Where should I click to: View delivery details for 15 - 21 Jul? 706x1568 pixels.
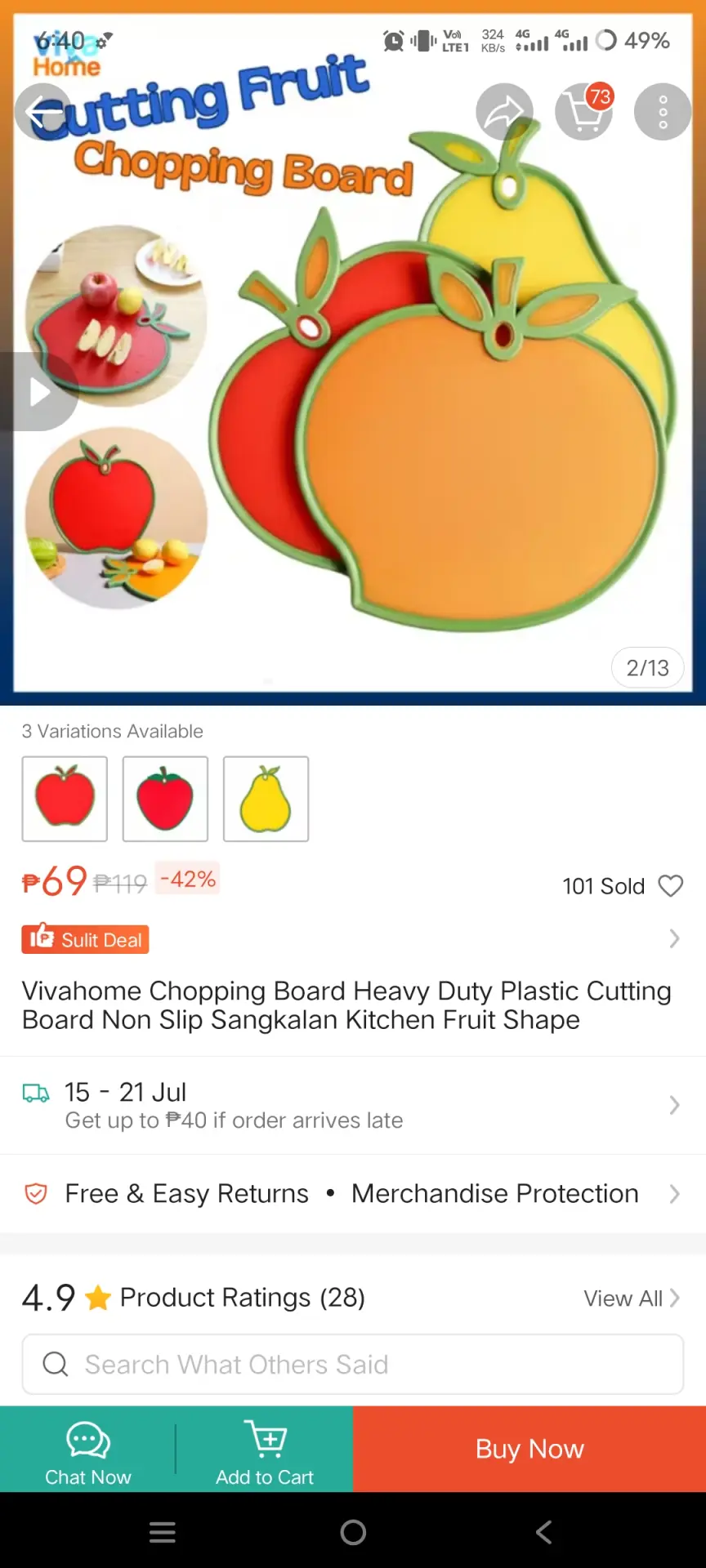(353, 1105)
